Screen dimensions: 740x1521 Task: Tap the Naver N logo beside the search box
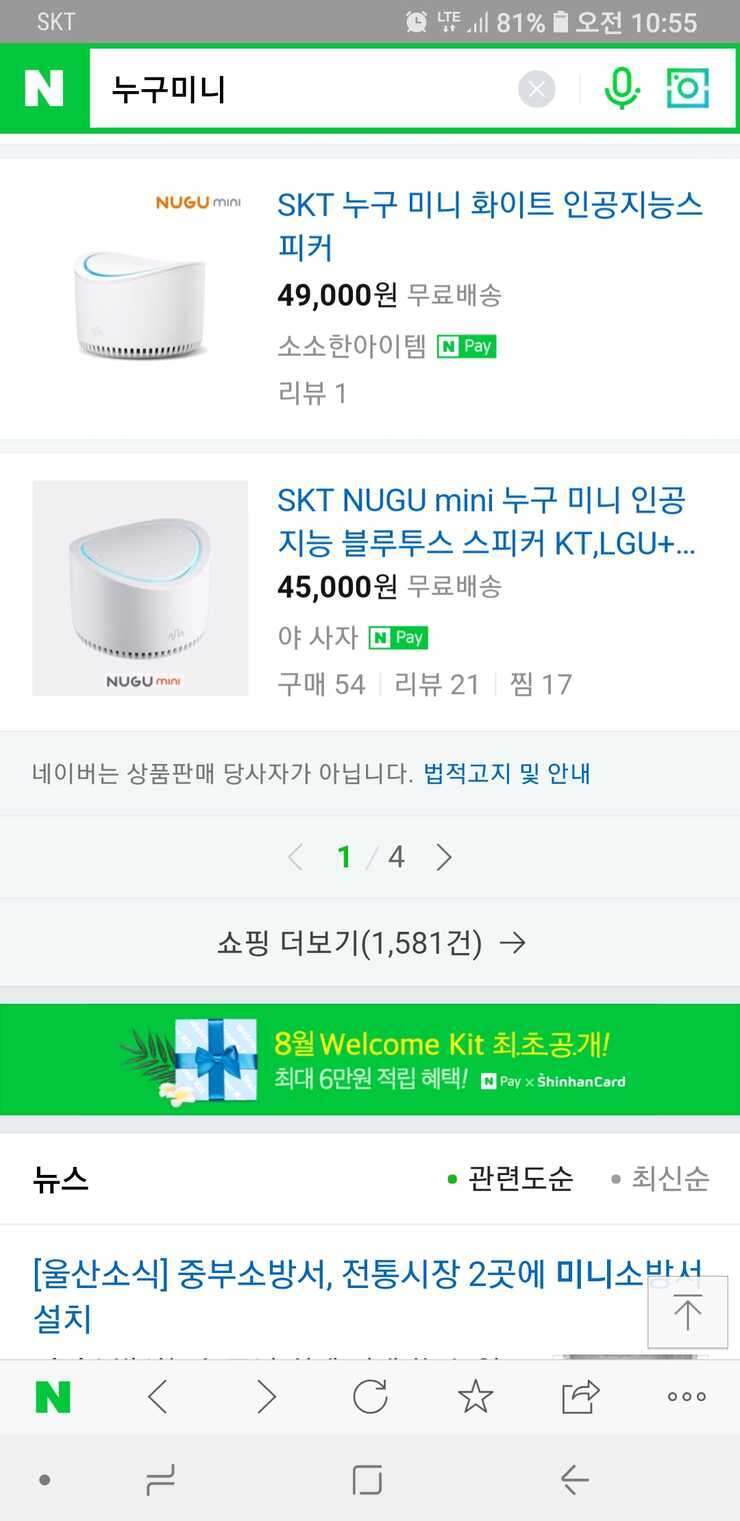44,89
